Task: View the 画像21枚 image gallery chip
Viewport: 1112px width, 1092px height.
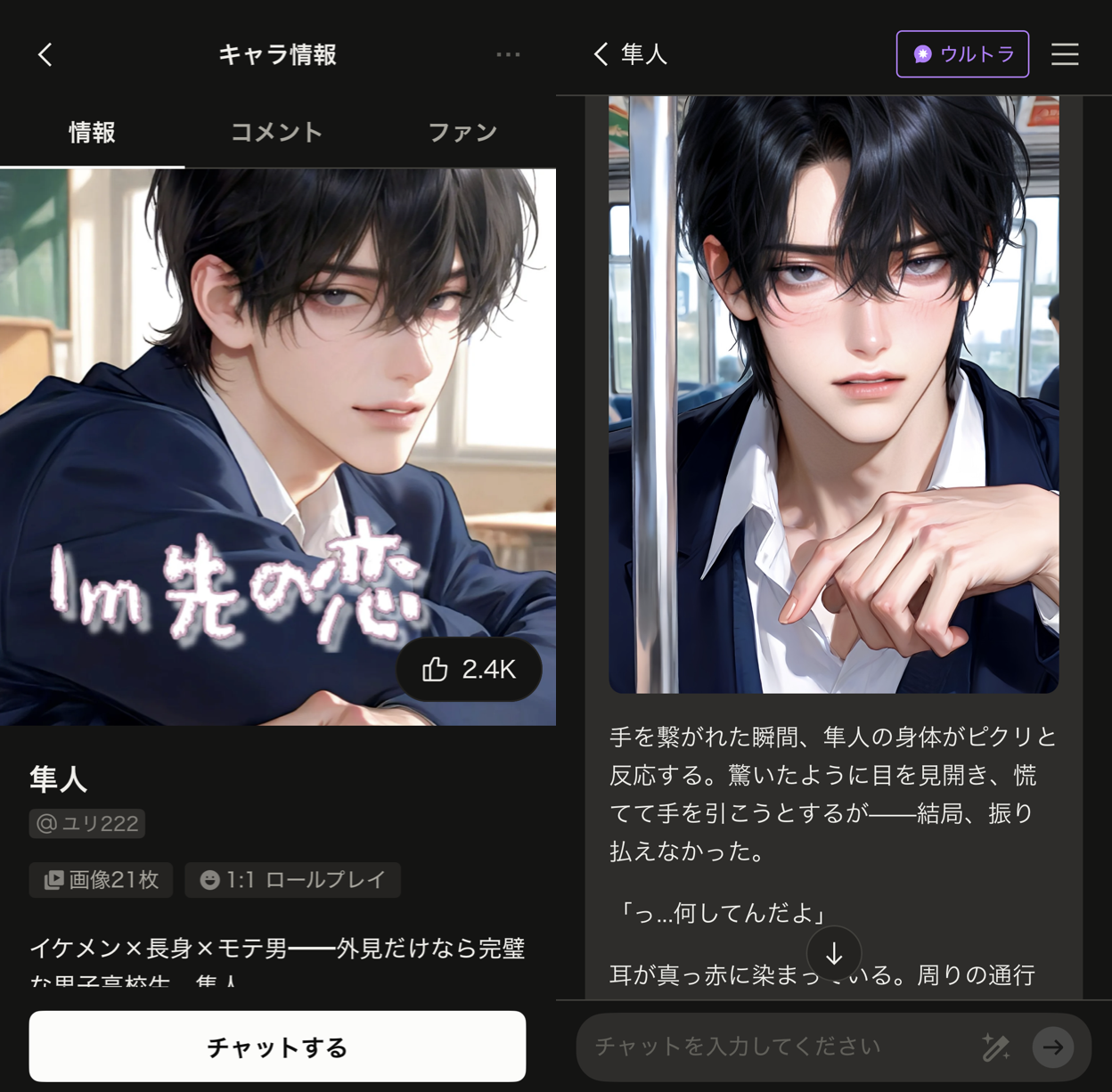Action: (101, 880)
